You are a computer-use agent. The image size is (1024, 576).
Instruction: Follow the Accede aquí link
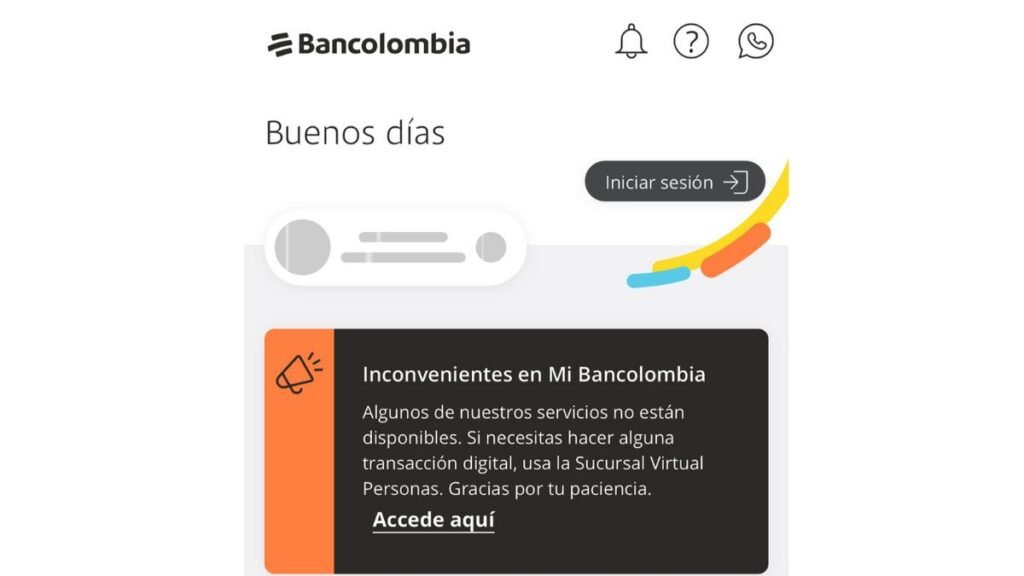433,520
